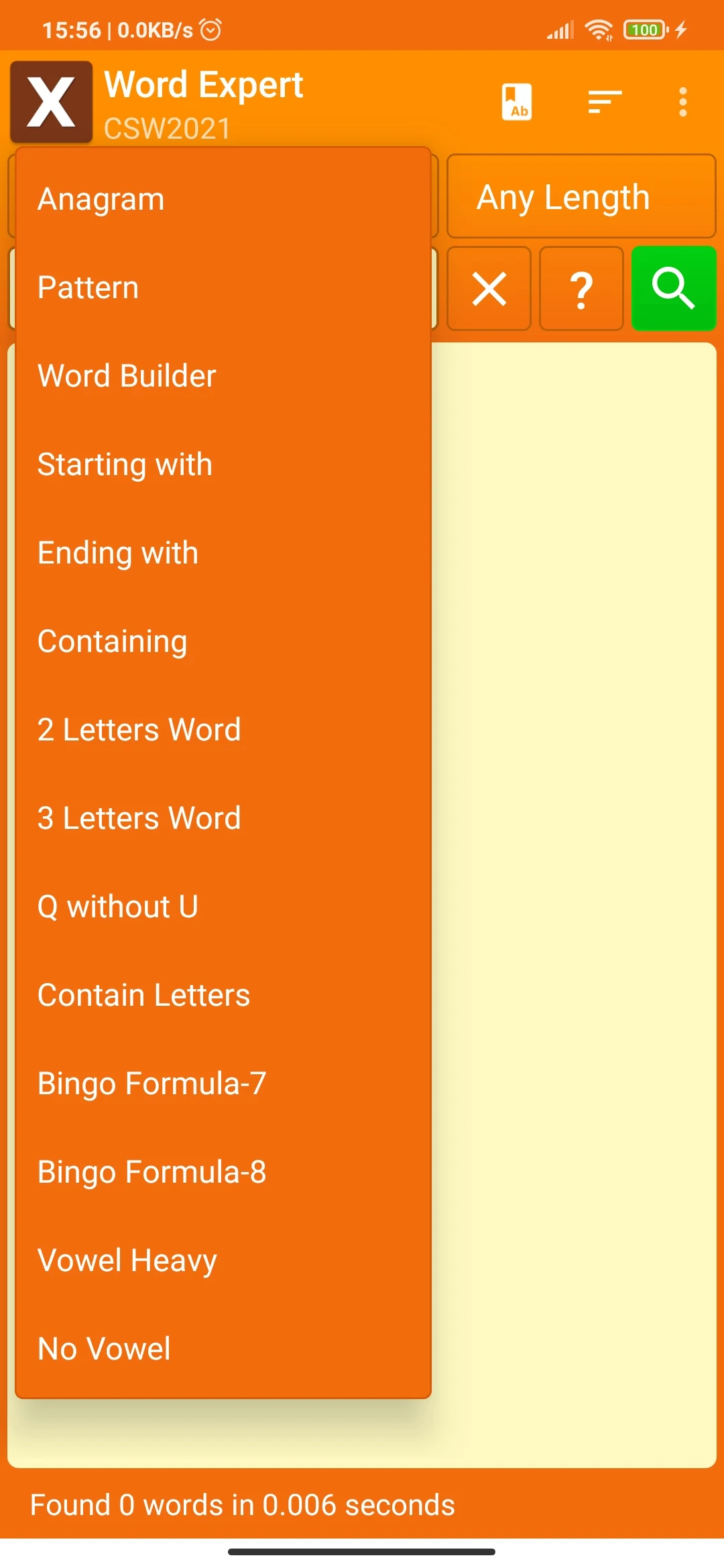Run the search with green magnifier
The width and height of the screenshot is (724, 1568).
point(674,289)
